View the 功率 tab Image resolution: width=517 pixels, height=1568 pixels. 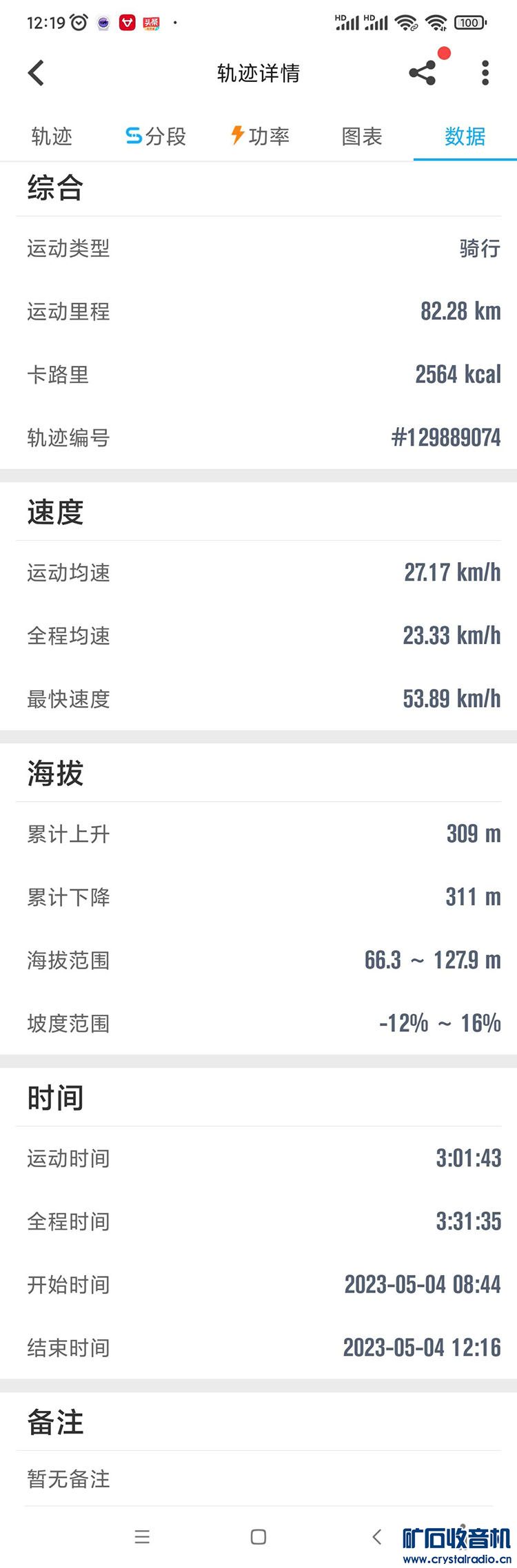tap(260, 136)
